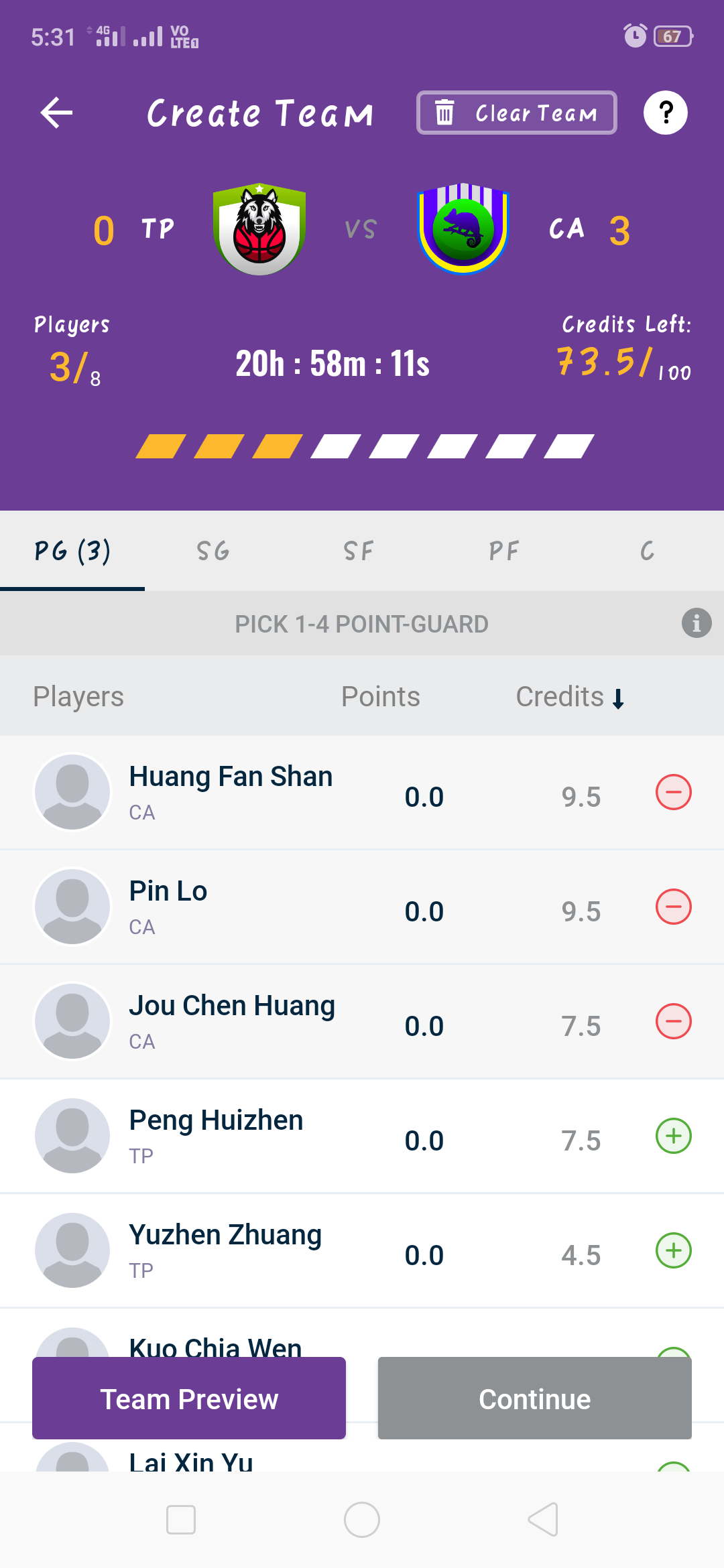This screenshot has width=724, height=1568.
Task: Open the help question mark icon
Action: coord(666,113)
